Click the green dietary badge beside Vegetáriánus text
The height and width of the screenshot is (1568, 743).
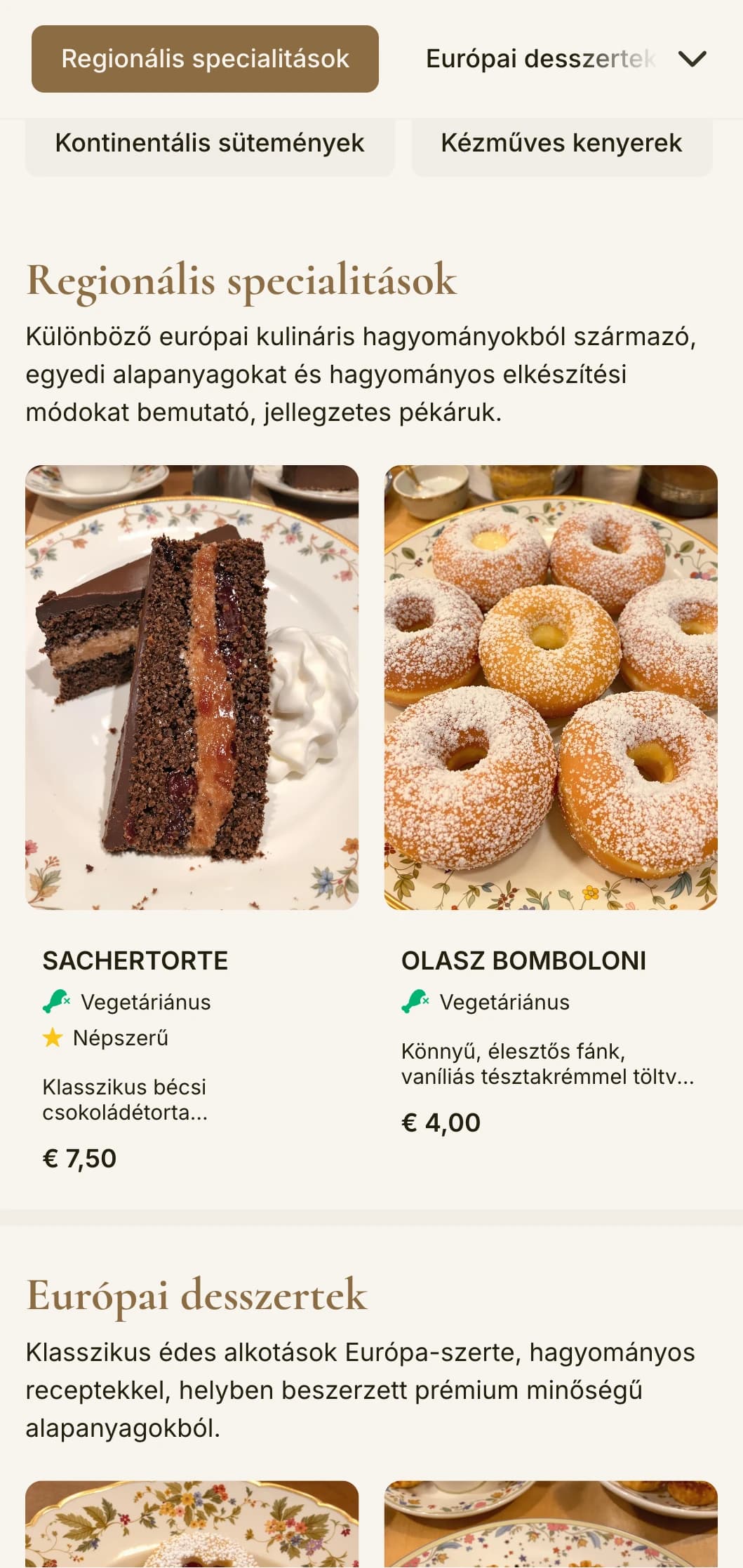point(56,1003)
